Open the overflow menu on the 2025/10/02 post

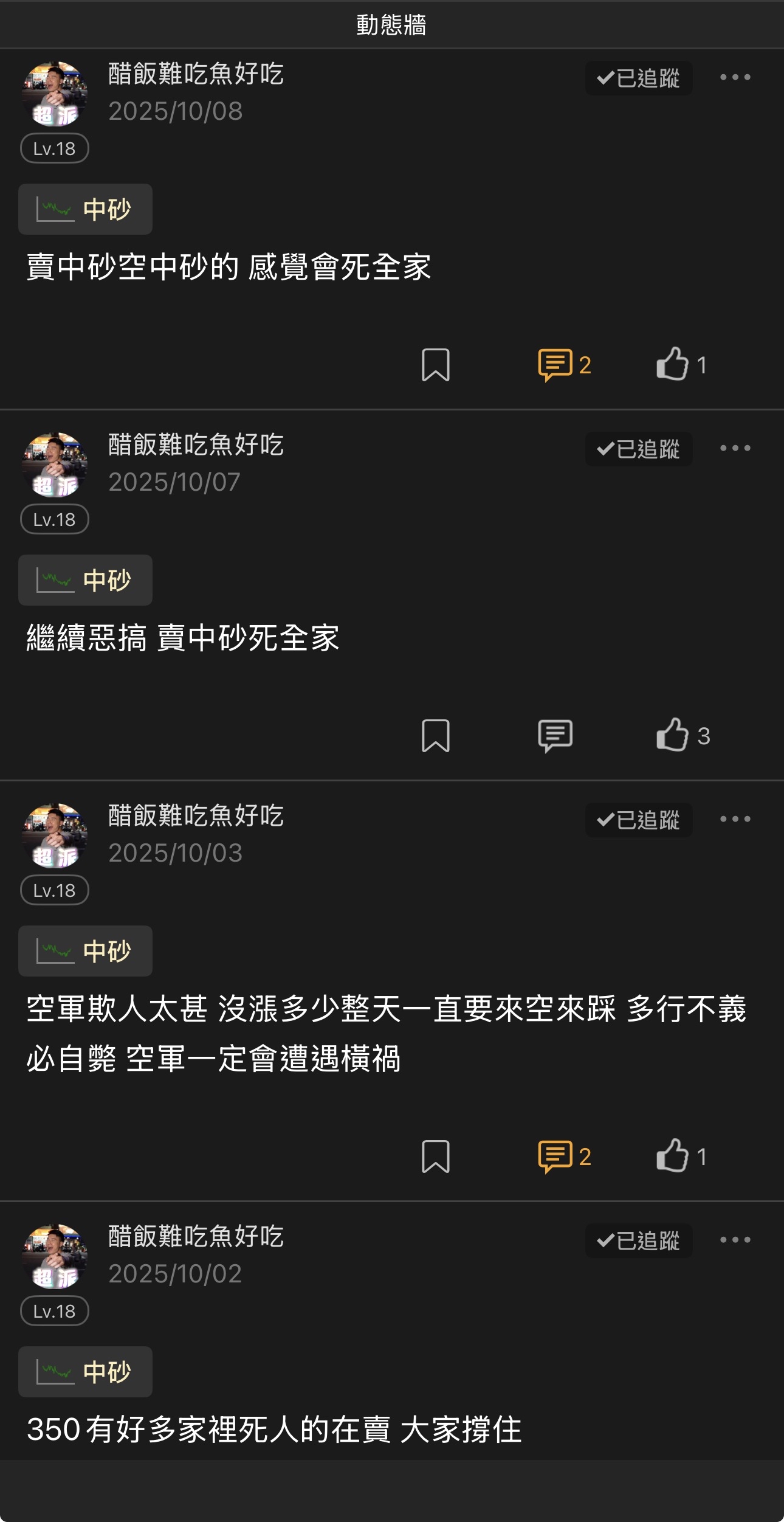(x=735, y=1240)
